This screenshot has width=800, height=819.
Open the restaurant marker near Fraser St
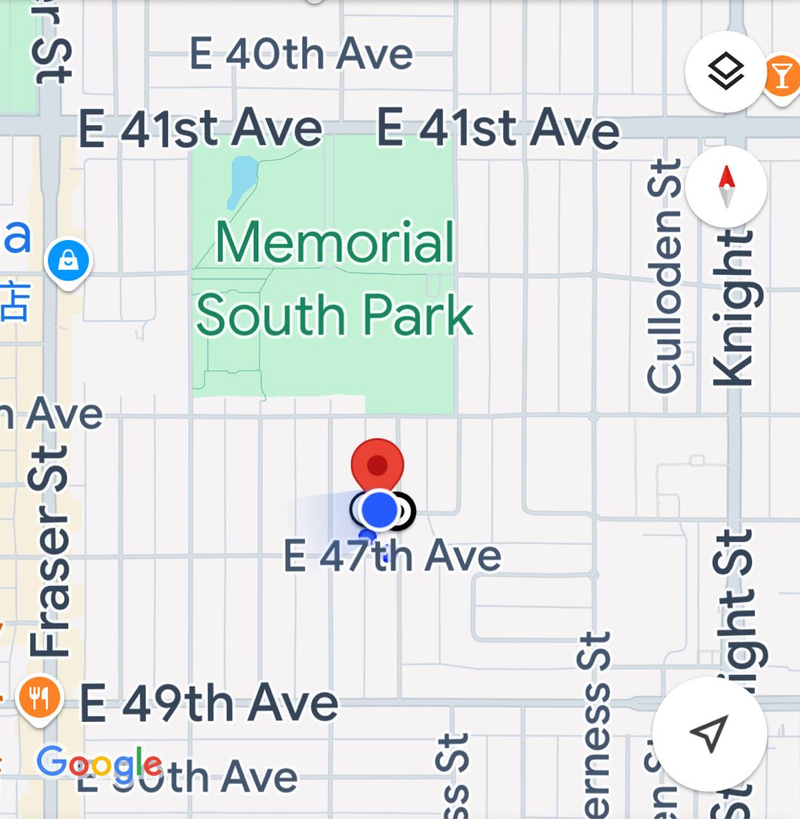(x=40, y=697)
